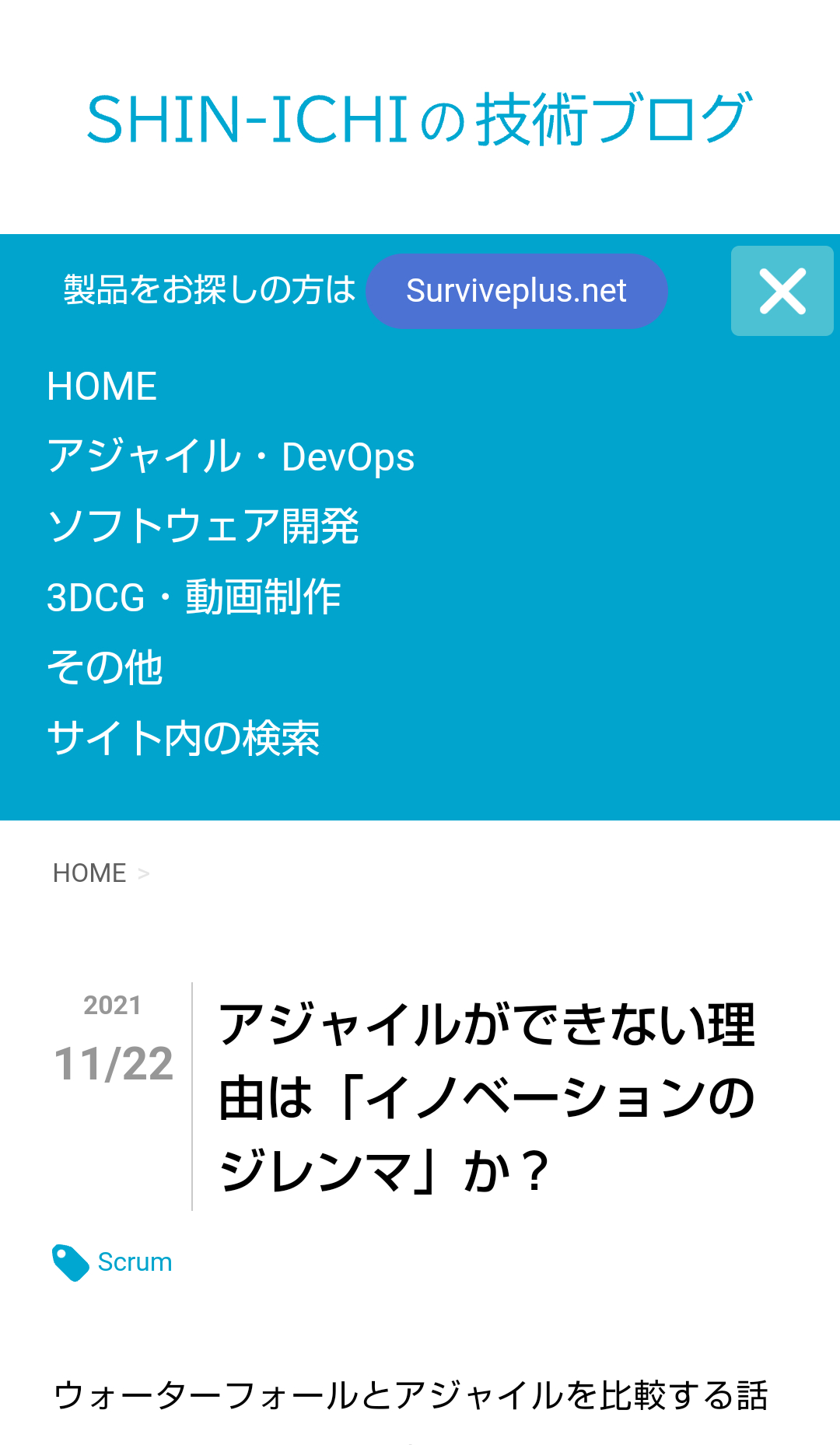Open ソフトウェア開発 category
Viewport: 840px width, 1445px height.
[203, 527]
